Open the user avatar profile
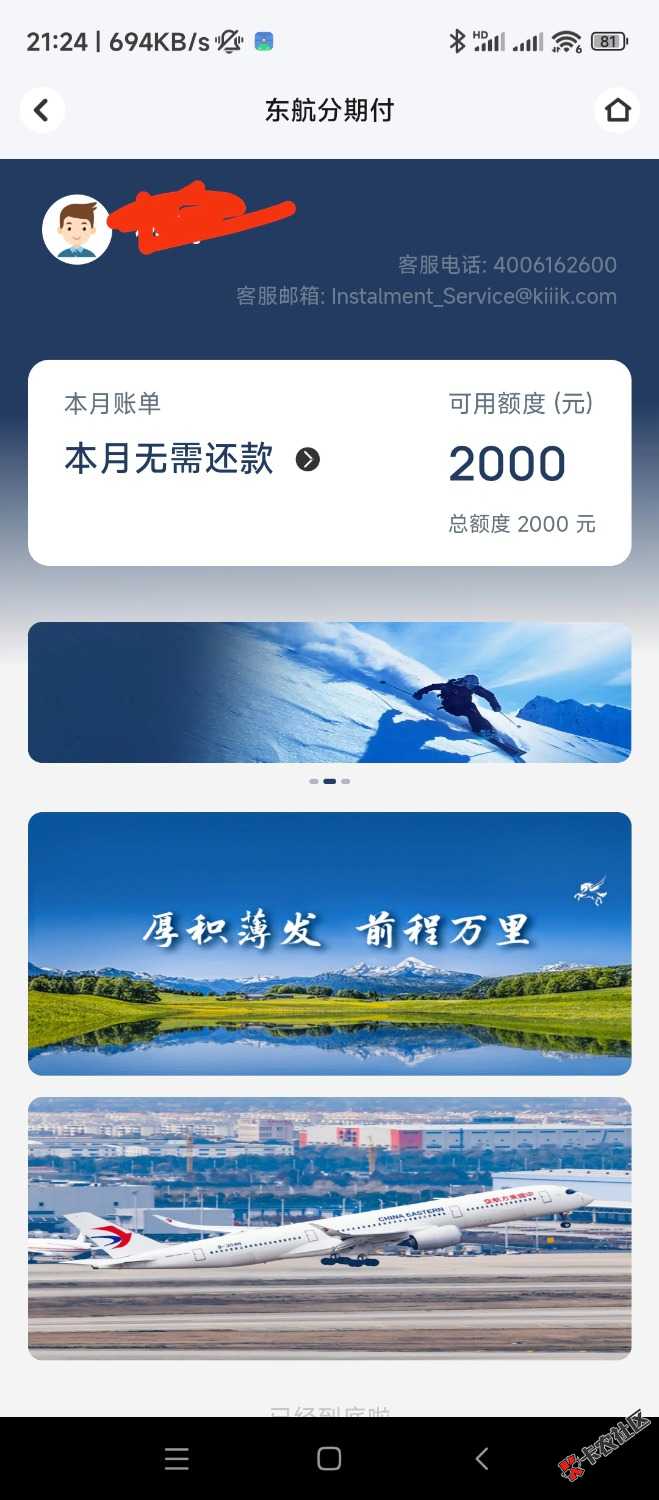The width and height of the screenshot is (659, 1500). [77, 229]
